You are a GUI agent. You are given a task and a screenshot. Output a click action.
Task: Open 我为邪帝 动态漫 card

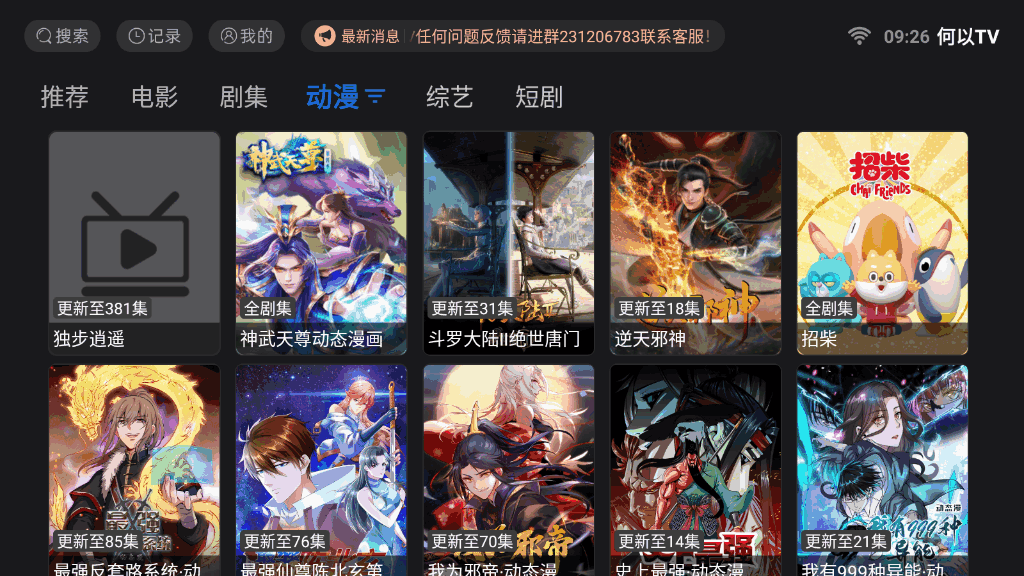[508, 470]
